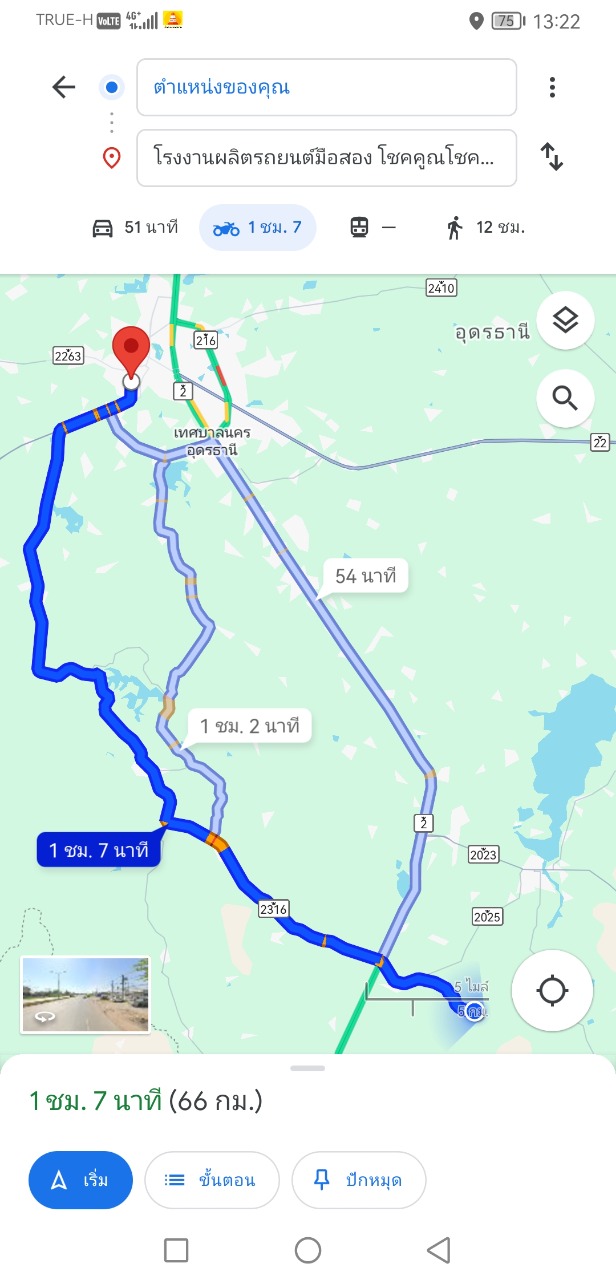Choose the alternate 54 นาที route
The height and width of the screenshot is (1280, 616).
point(364,576)
